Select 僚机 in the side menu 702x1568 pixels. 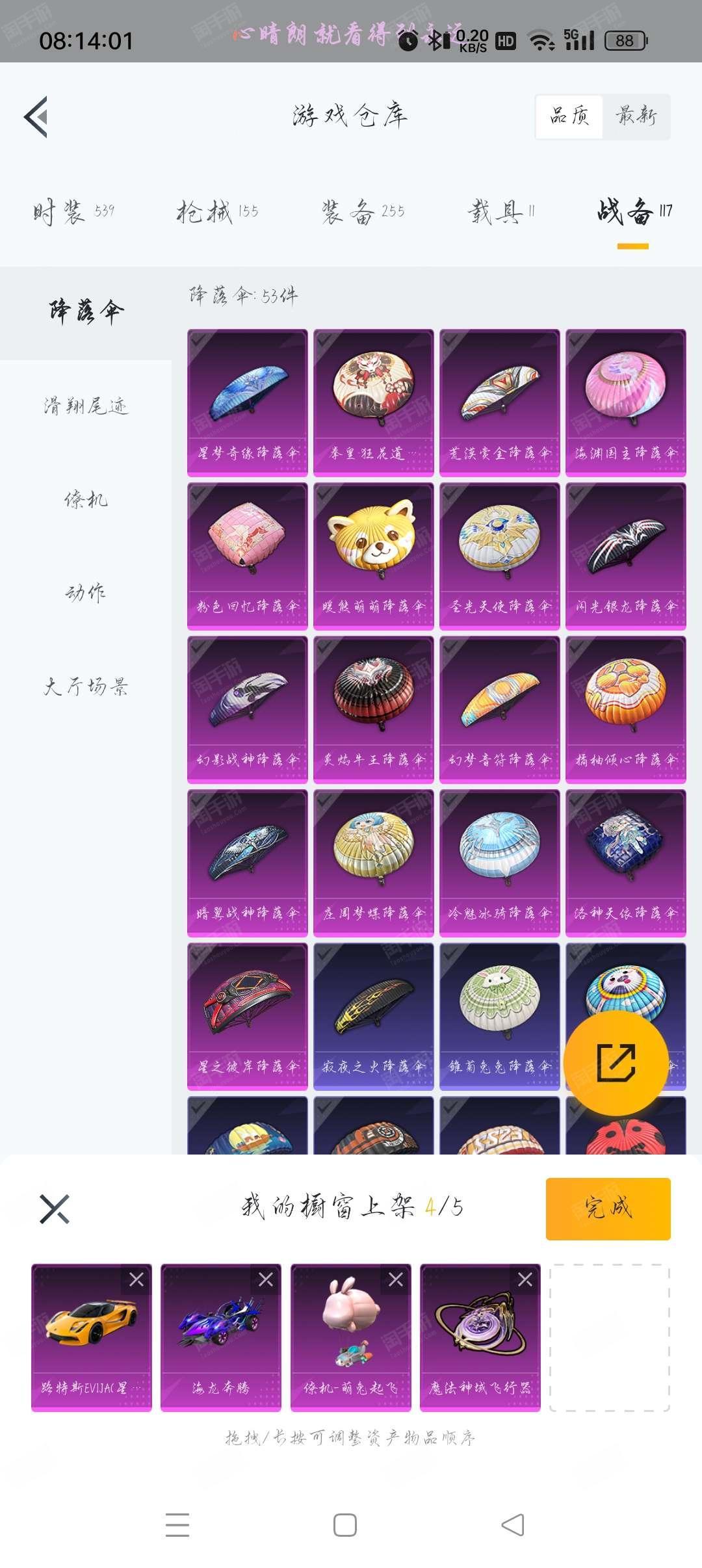pyautogui.click(x=86, y=499)
